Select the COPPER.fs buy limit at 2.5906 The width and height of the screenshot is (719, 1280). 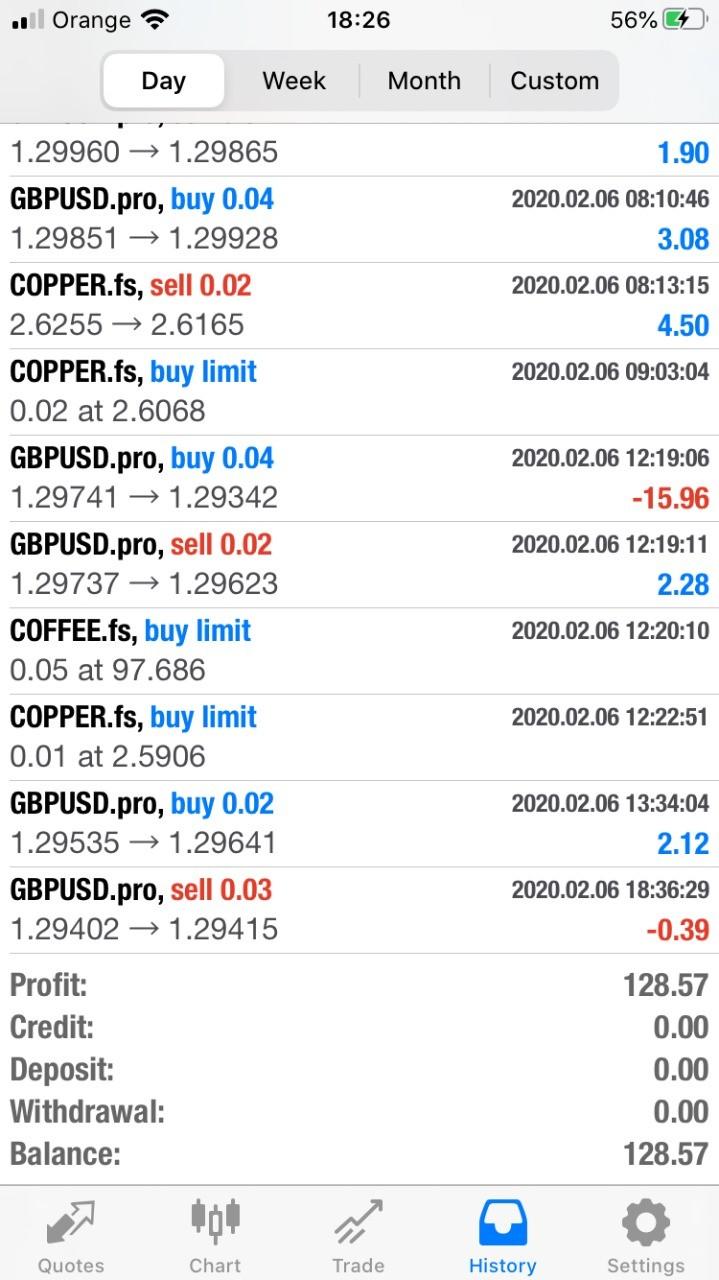click(x=359, y=736)
